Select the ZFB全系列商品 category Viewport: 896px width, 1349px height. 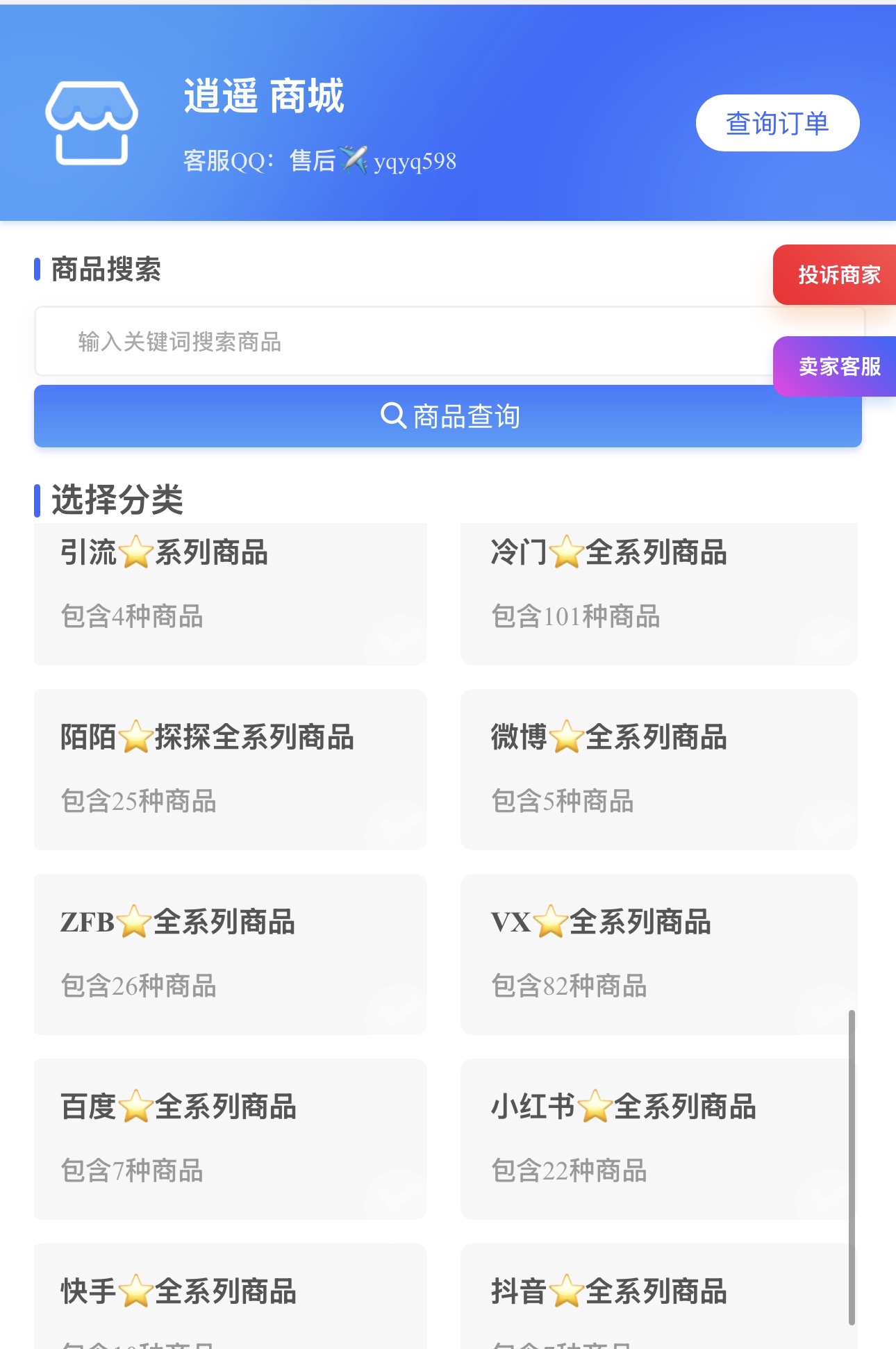click(x=230, y=954)
